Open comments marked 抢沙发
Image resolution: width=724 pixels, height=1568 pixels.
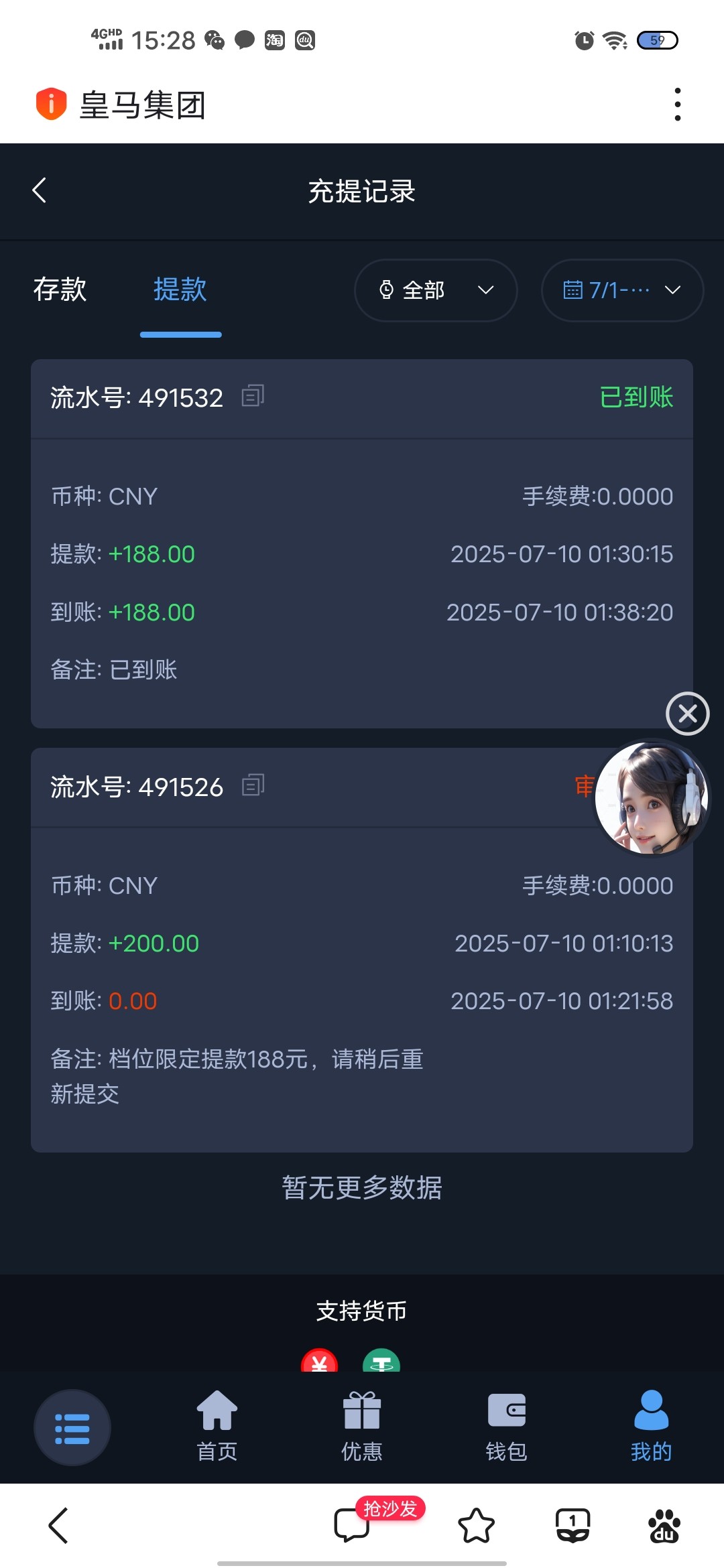[353, 1524]
